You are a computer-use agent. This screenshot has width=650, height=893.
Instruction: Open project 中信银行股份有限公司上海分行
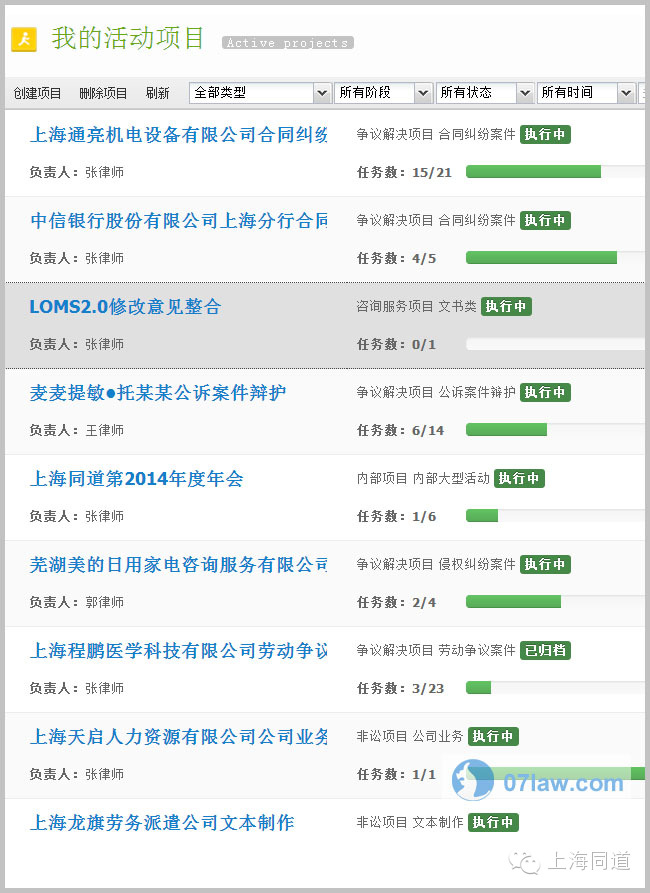pos(179,221)
